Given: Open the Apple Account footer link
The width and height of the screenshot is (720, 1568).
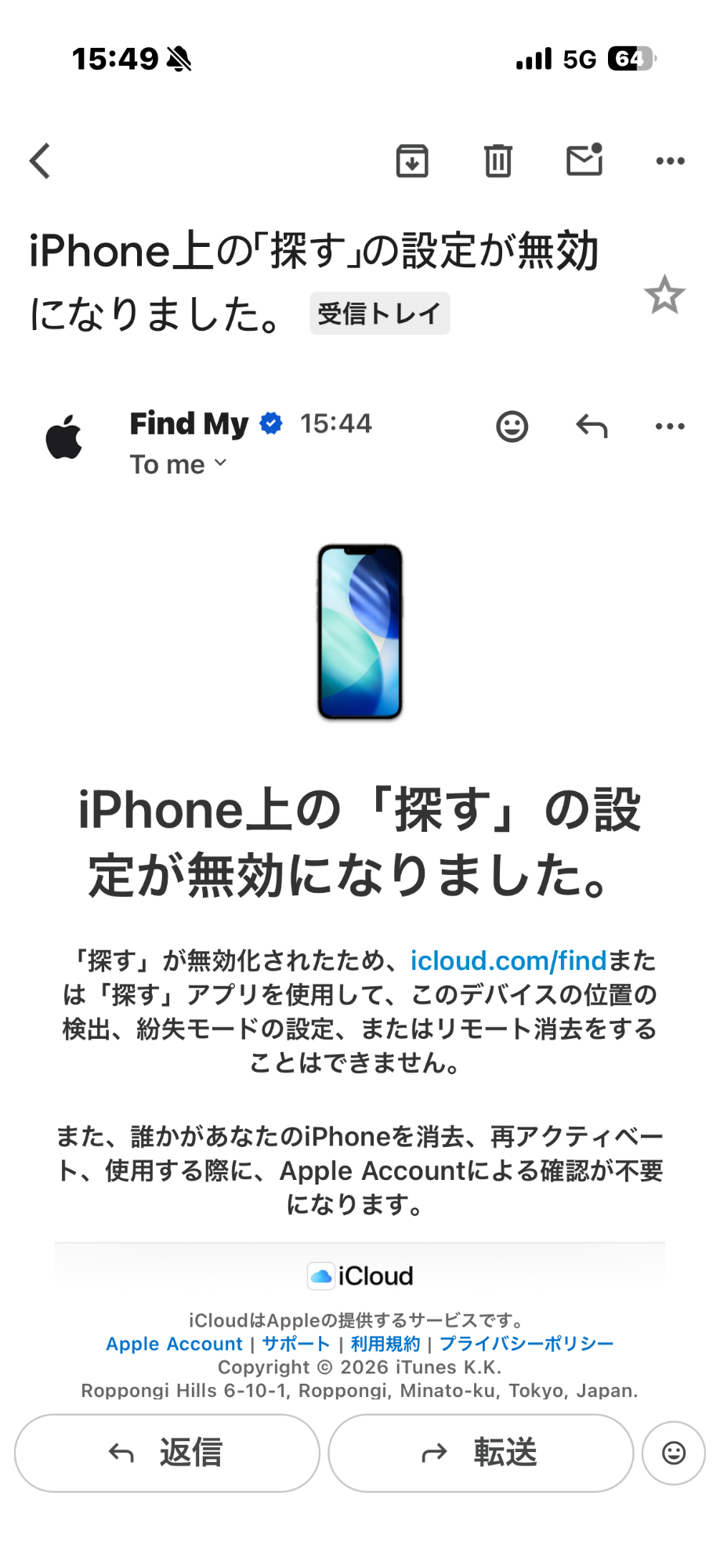Looking at the screenshot, I should tap(174, 1344).
